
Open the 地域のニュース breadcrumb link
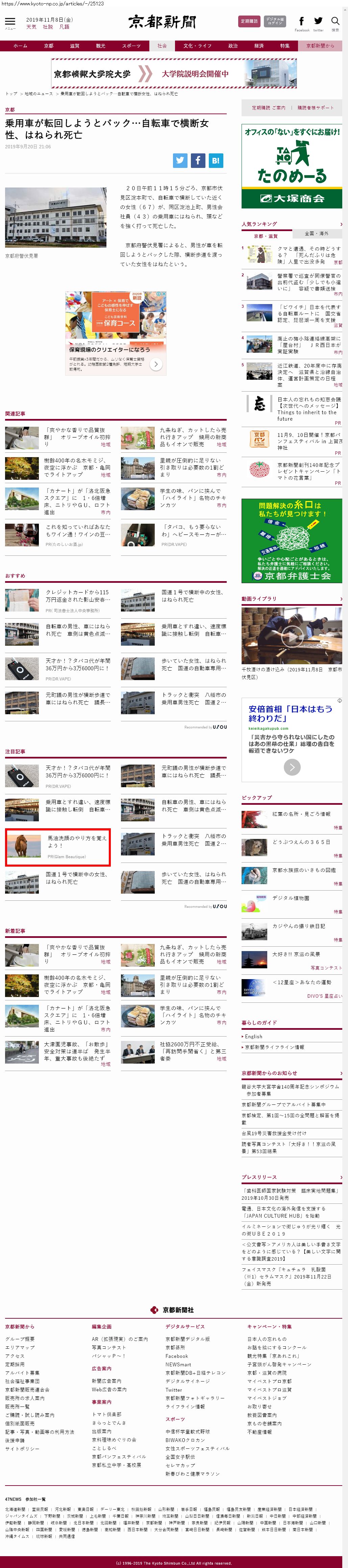pos(38,94)
